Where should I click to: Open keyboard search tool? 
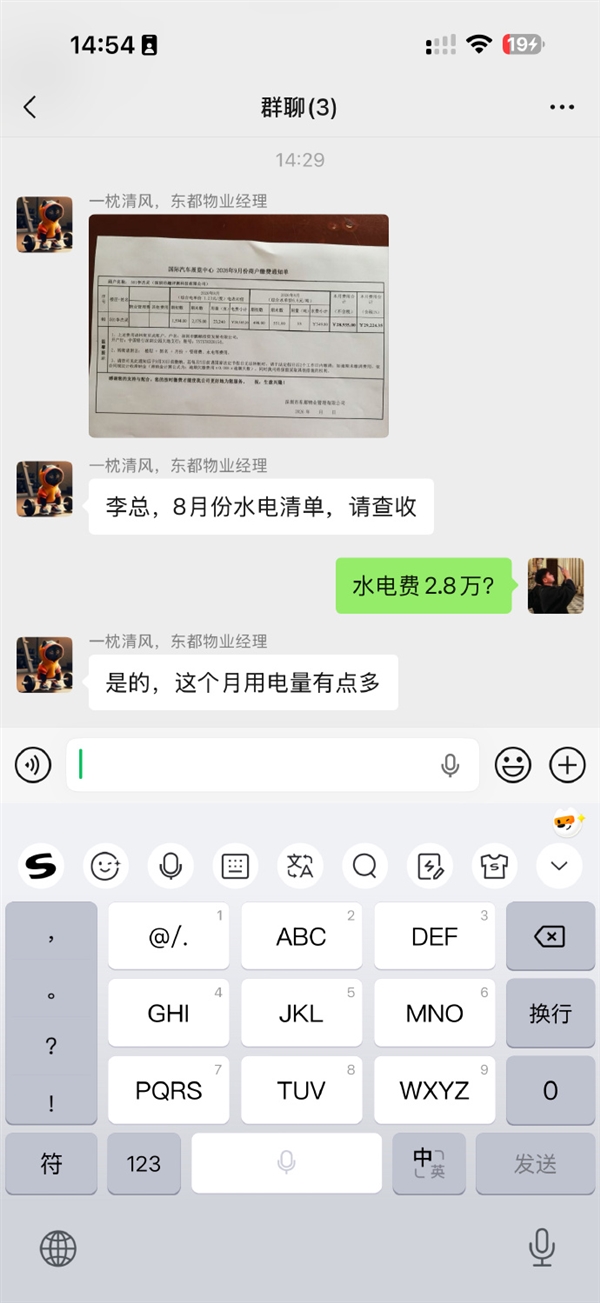tap(365, 866)
